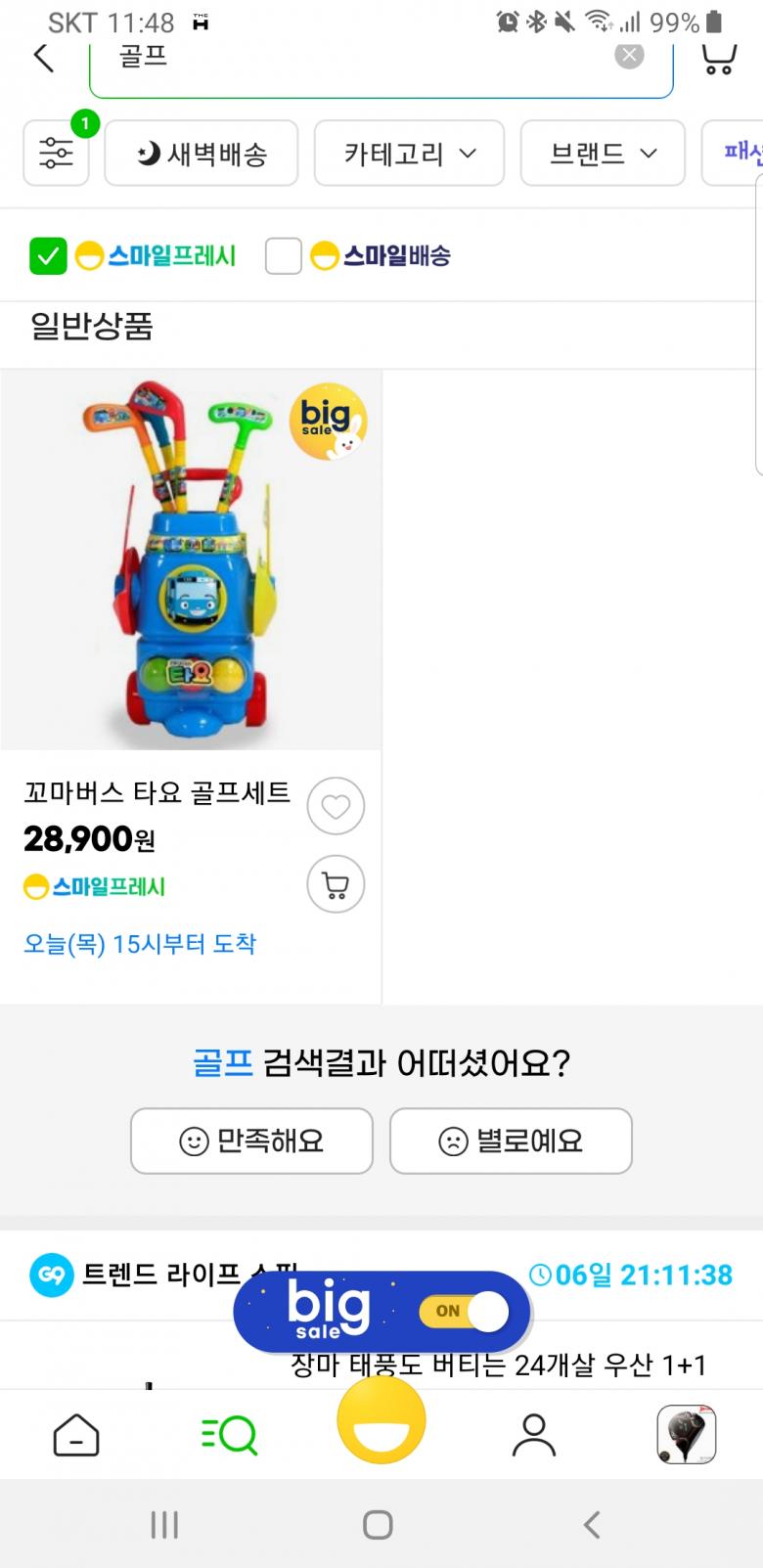
Task: Edit the 골프 search field
Action: tap(352, 57)
